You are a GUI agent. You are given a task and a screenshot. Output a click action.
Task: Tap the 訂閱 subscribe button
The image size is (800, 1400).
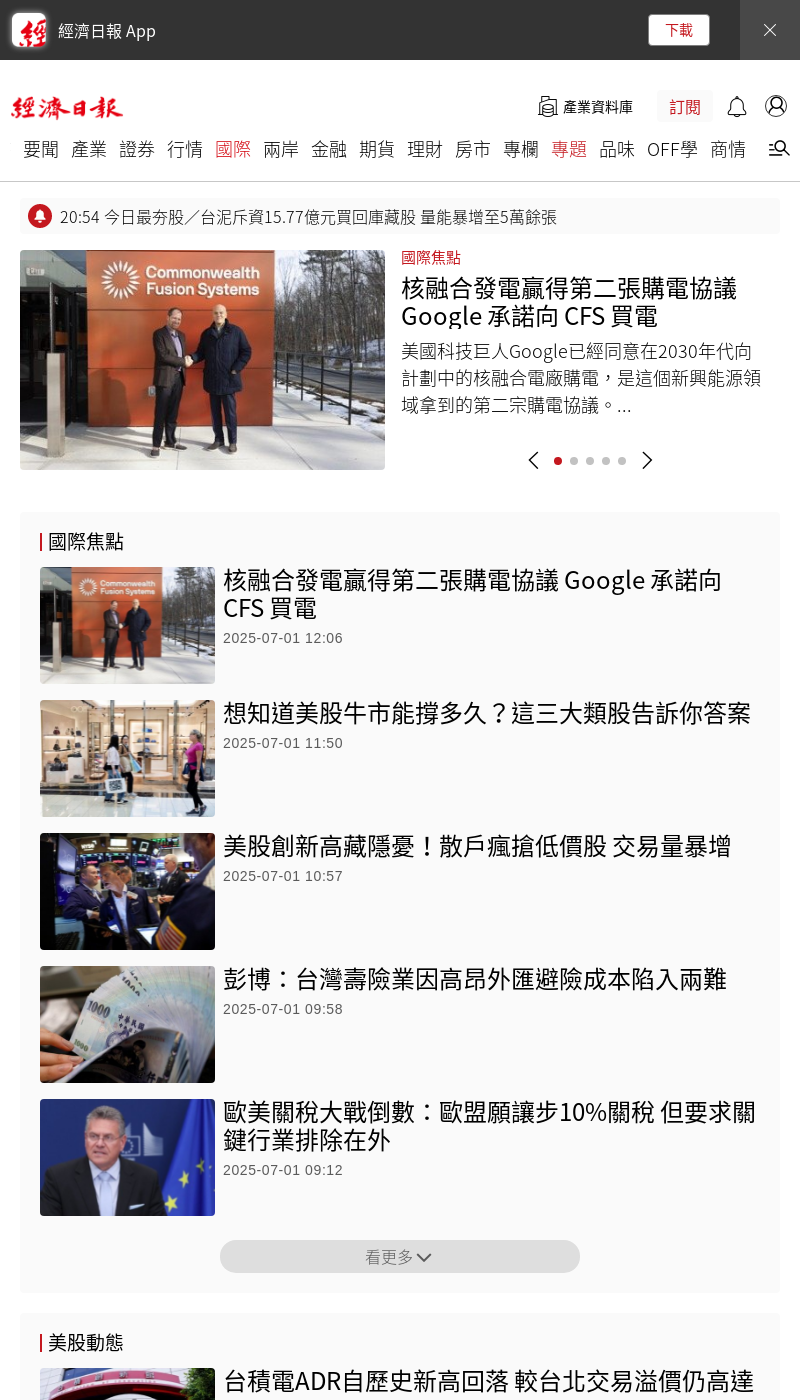click(x=685, y=107)
